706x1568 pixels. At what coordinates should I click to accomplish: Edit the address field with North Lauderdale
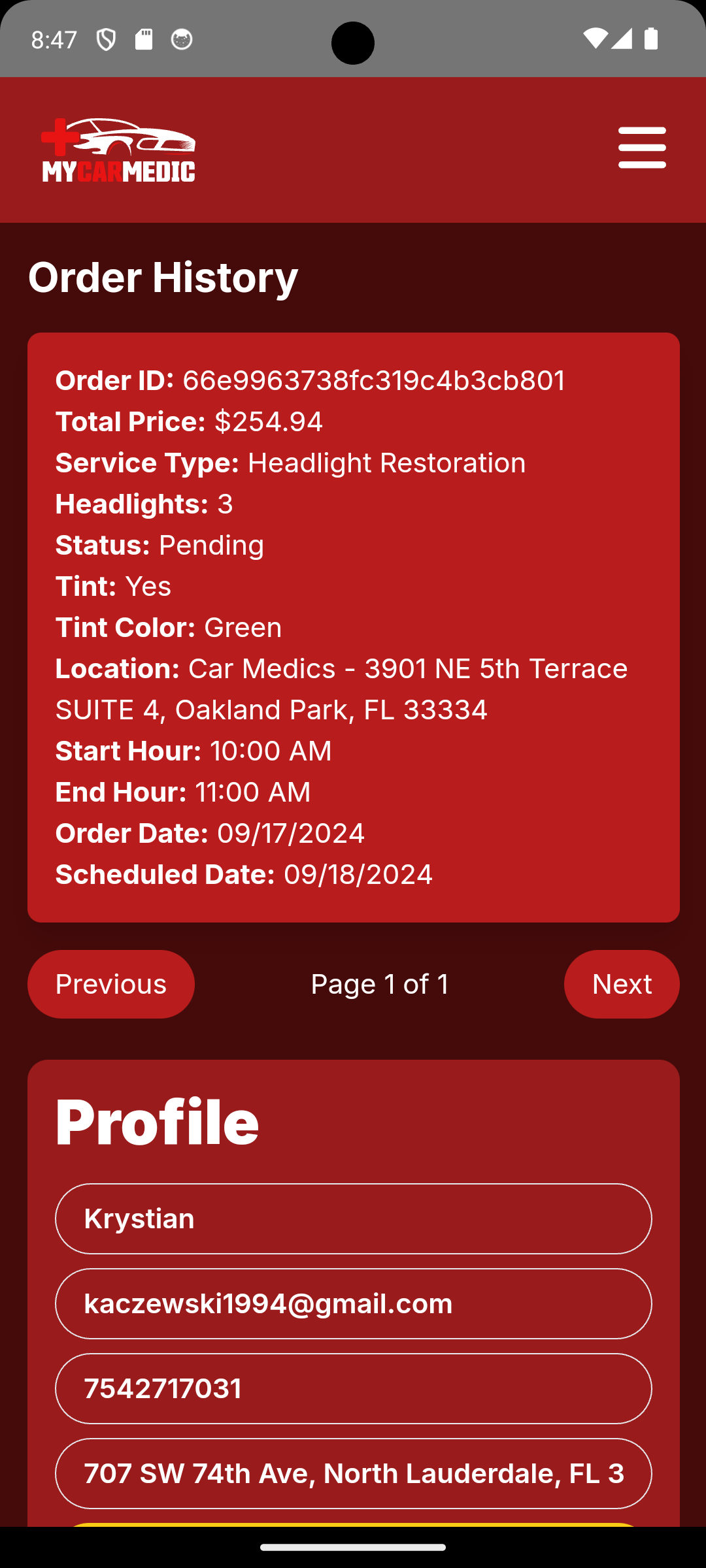[x=353, y=1474]
